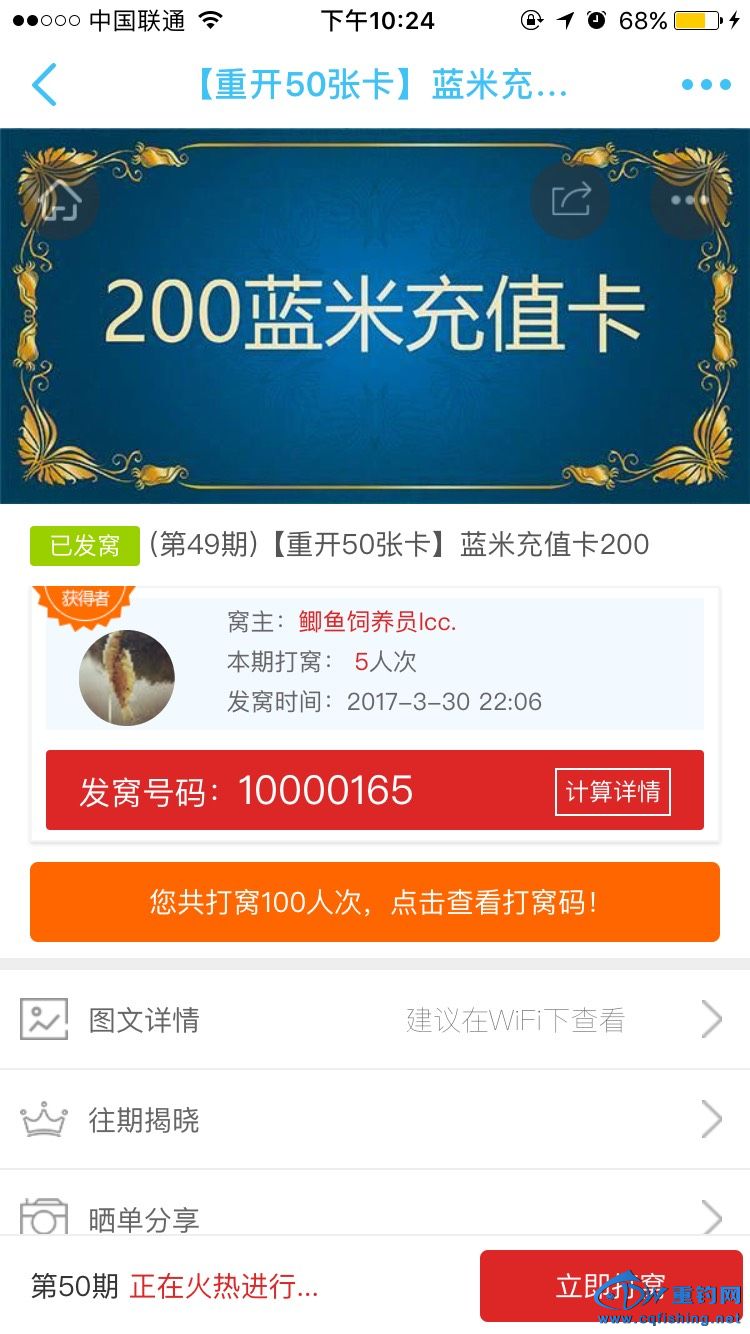Go back using the top-left arrow

pyautogui.click(x=45, y=85)
